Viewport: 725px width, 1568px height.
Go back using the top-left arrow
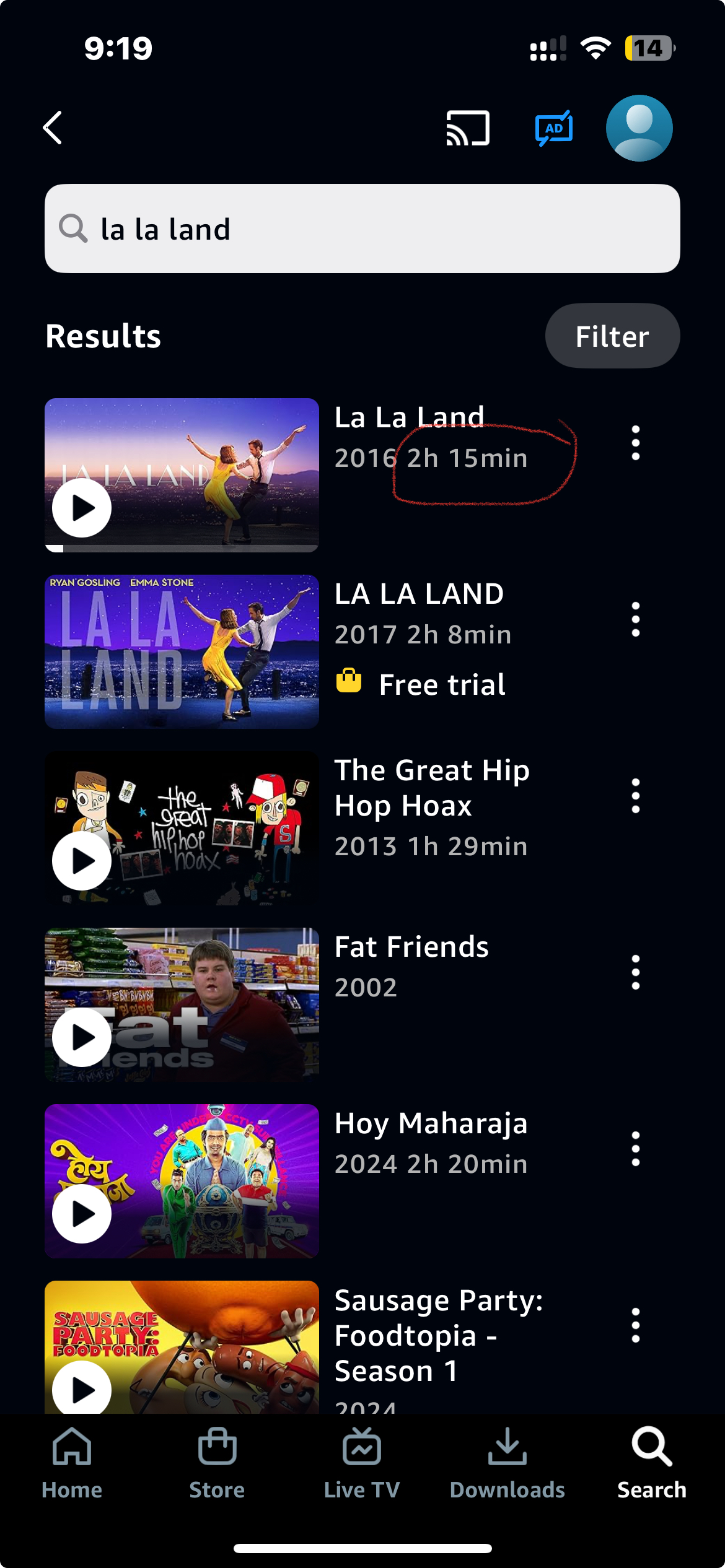pos(53,128)
